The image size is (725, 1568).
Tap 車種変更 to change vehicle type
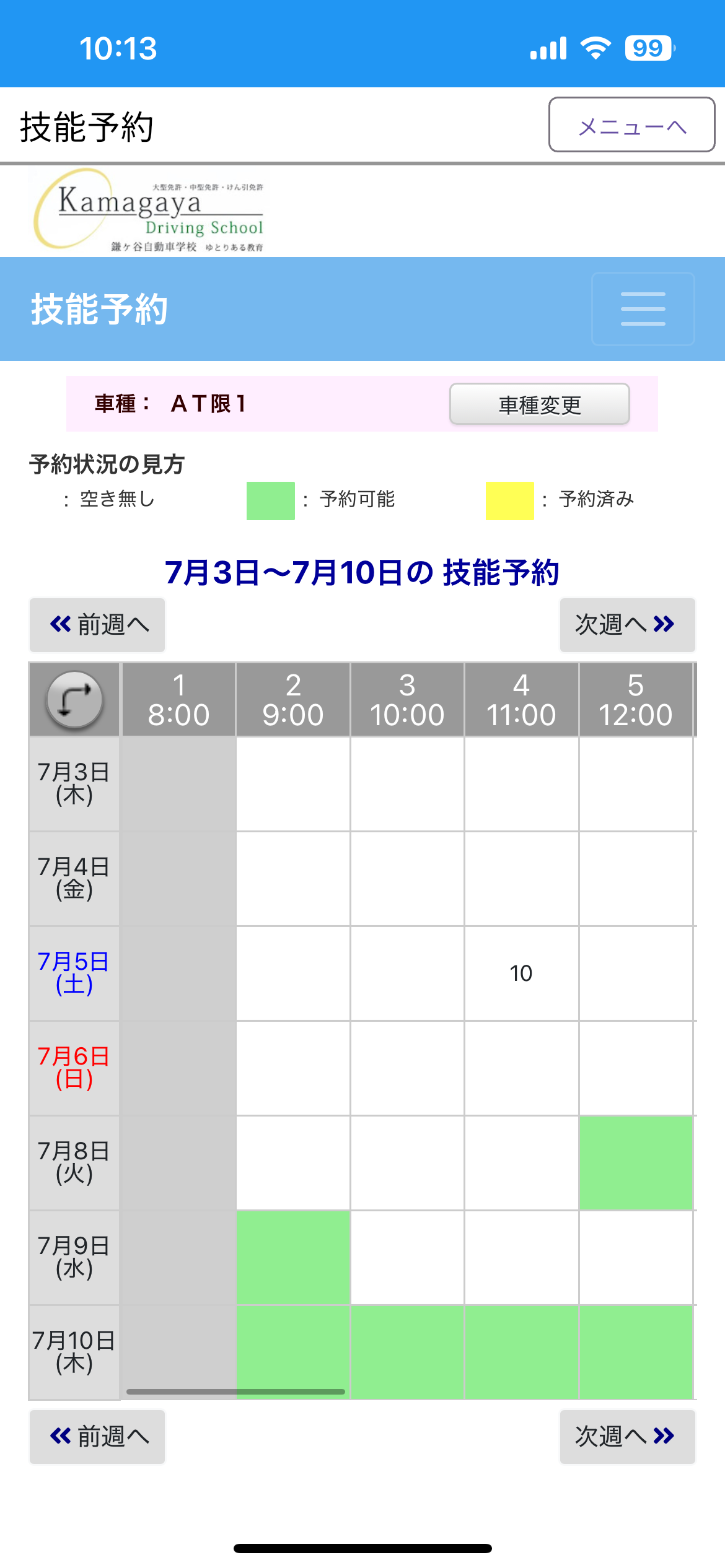(540, 404)
